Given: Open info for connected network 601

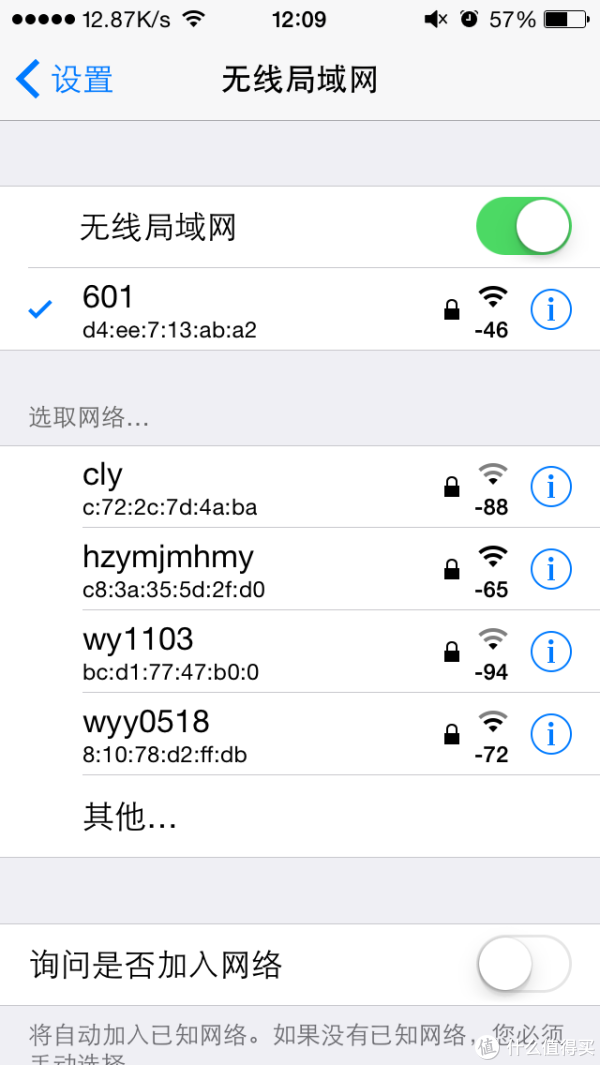Looking at the screenshot, I should pyautogui.click(x=550, y=310).
